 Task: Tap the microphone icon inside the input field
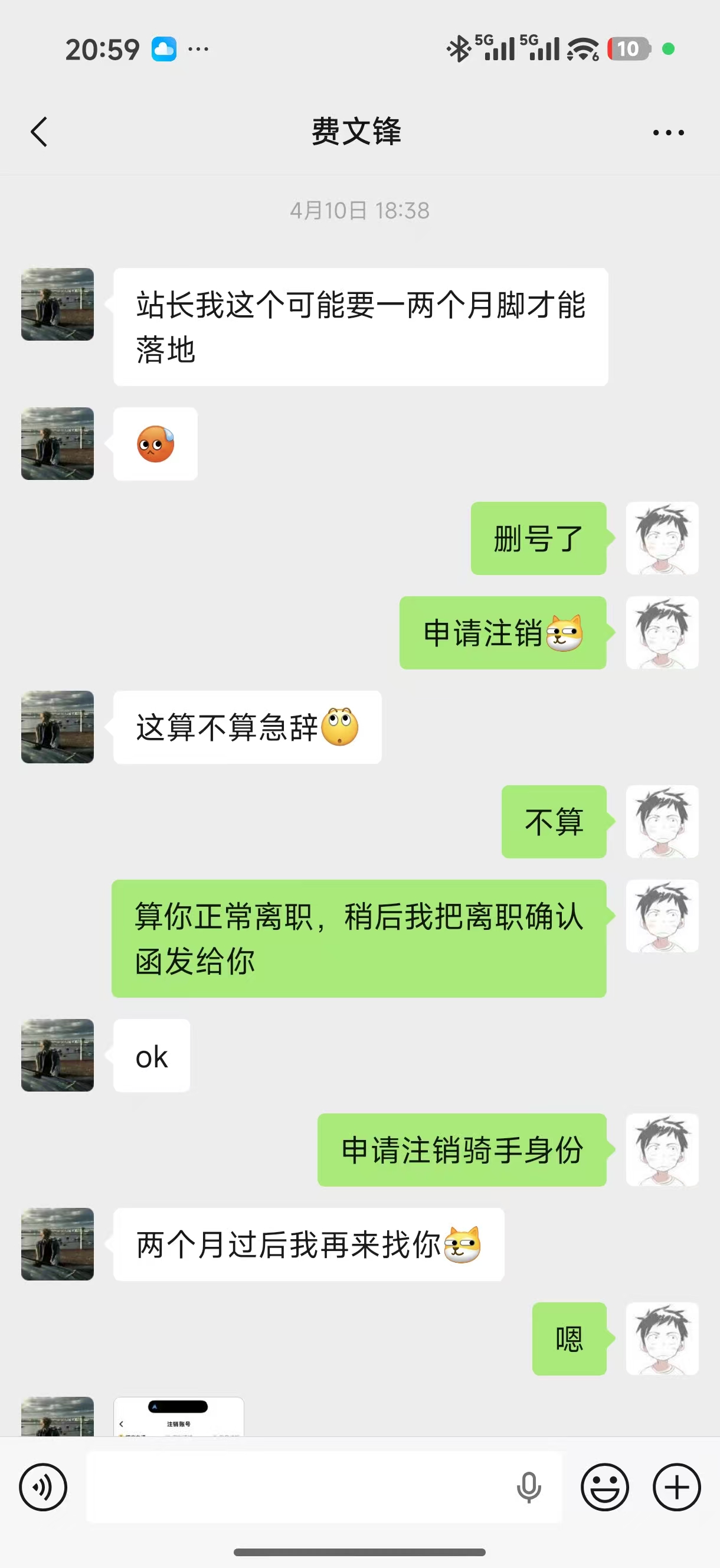click(x=528, y=1487)
